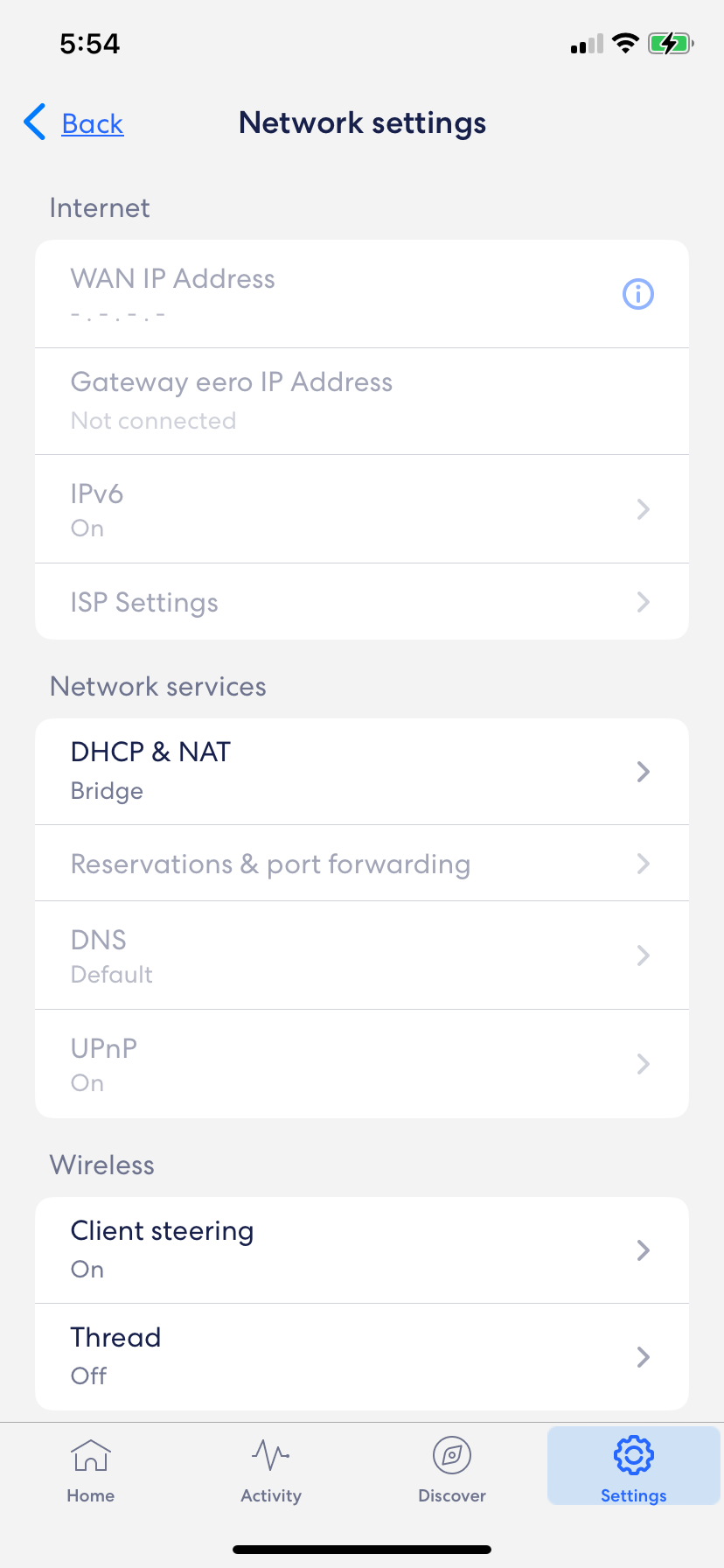Open IPv6 settings
This screenshot has width=724, height=1568.
(x=362, y=509)
